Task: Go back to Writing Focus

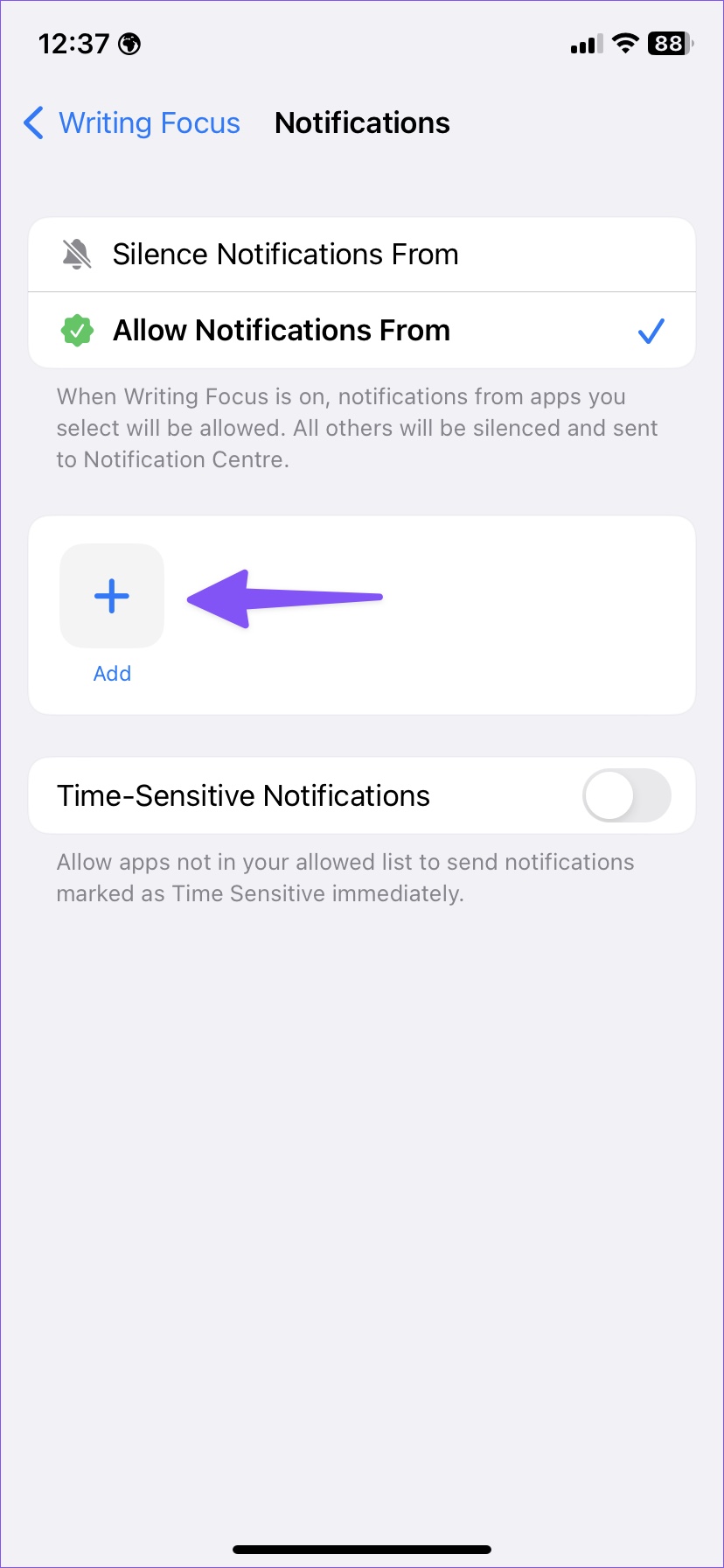Action: (x=131, y=123)
